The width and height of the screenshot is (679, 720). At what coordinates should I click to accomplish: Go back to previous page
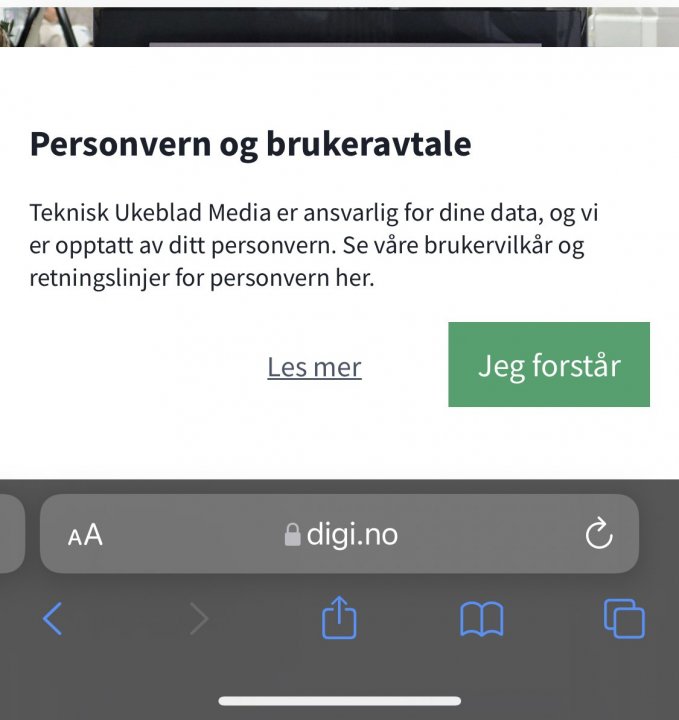click(x=53, y=619)
